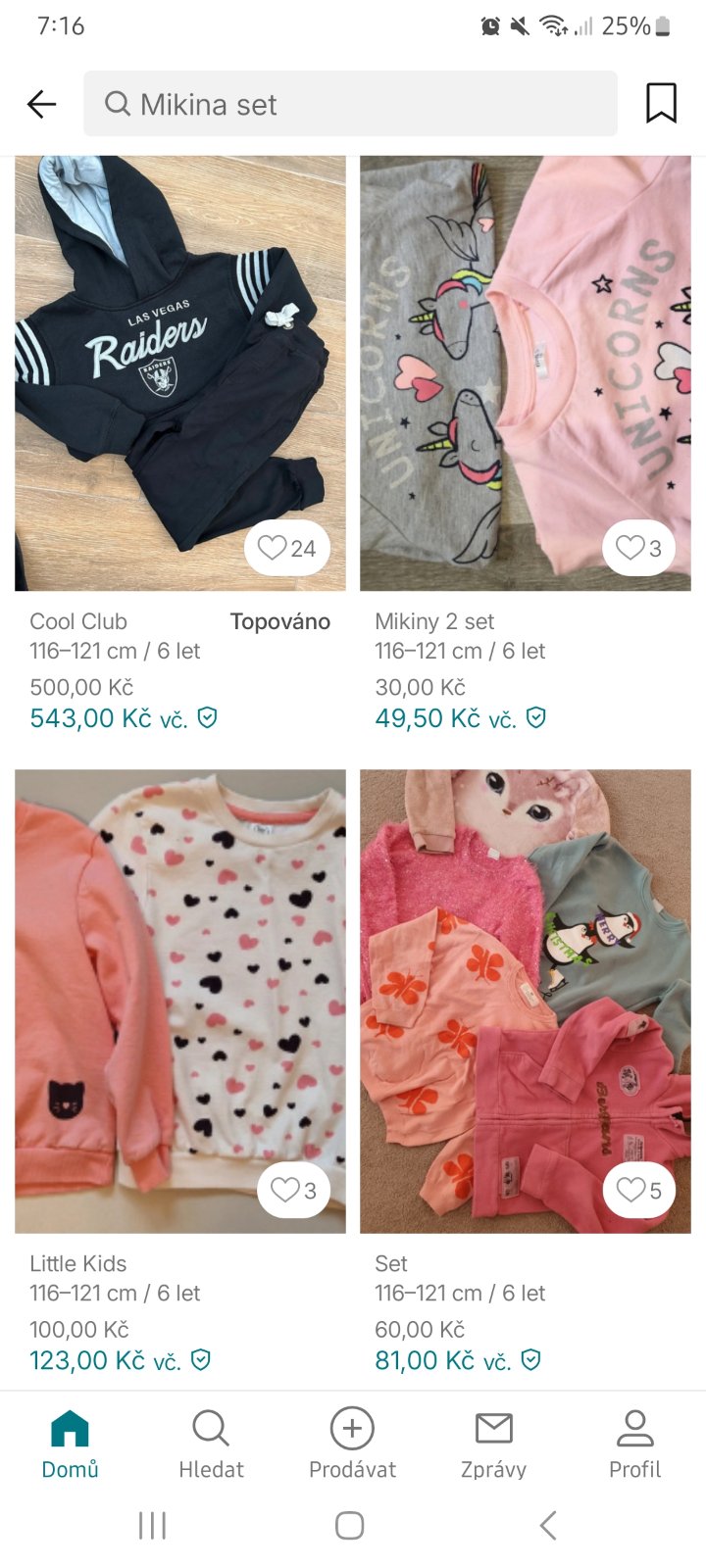Tap the system home button
This screenshot has width=706, height=1568.
pos(350,1525)
